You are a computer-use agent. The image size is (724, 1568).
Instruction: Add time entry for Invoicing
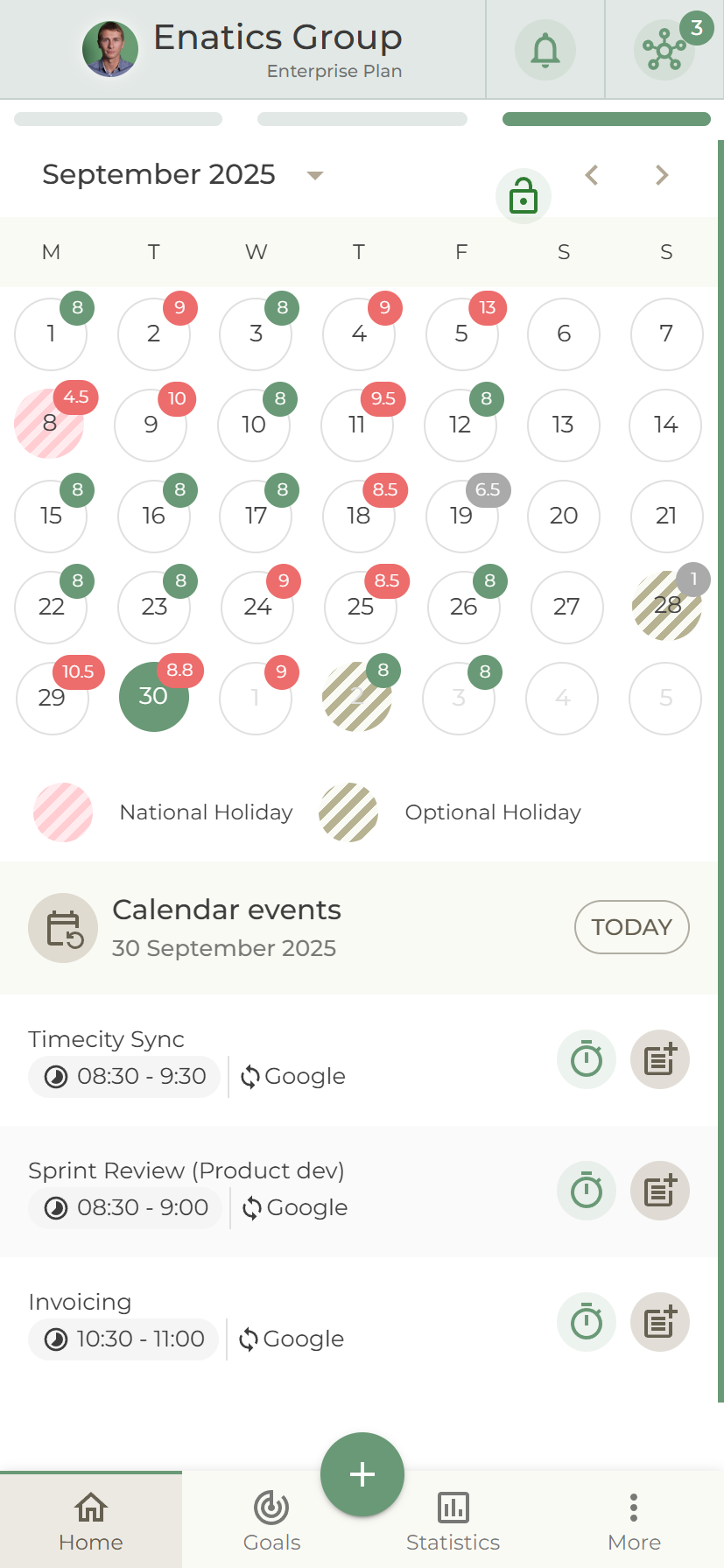pos(660,1322)
